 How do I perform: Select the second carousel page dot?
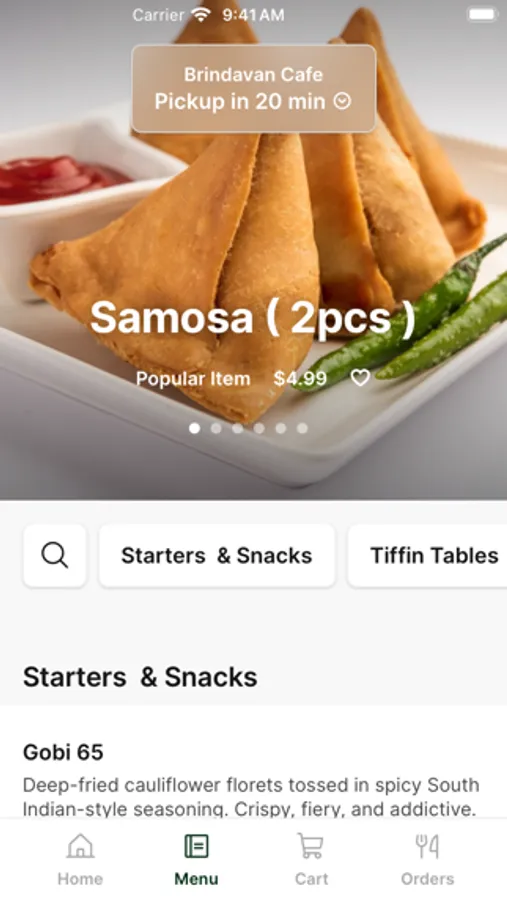216,428
